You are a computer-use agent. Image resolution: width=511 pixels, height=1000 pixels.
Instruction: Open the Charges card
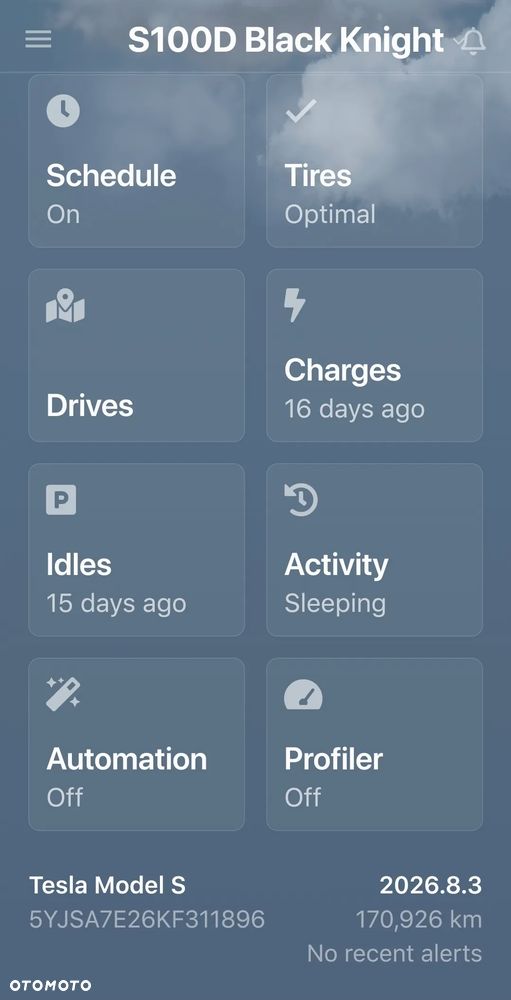[x=374, y=355]
